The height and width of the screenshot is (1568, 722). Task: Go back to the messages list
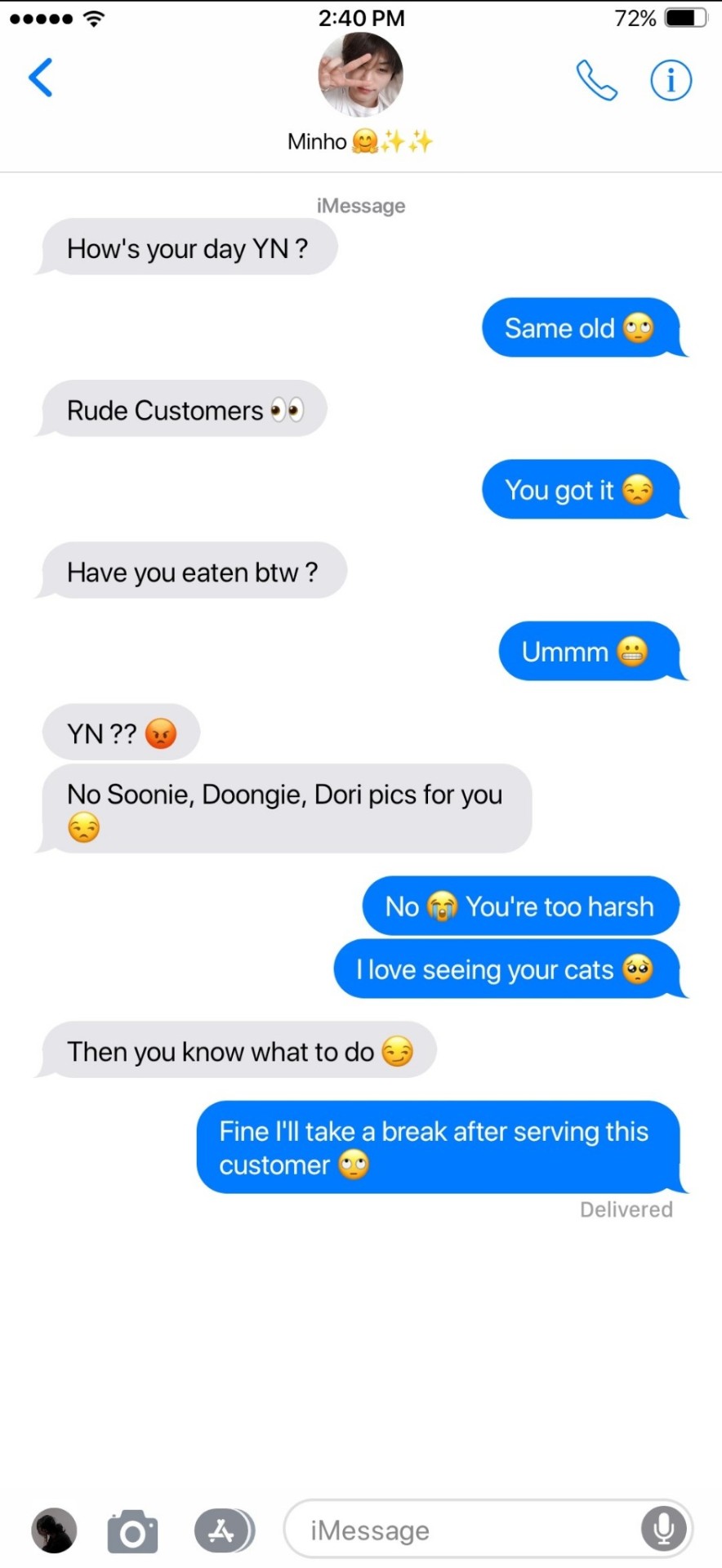tap(41, 78)
